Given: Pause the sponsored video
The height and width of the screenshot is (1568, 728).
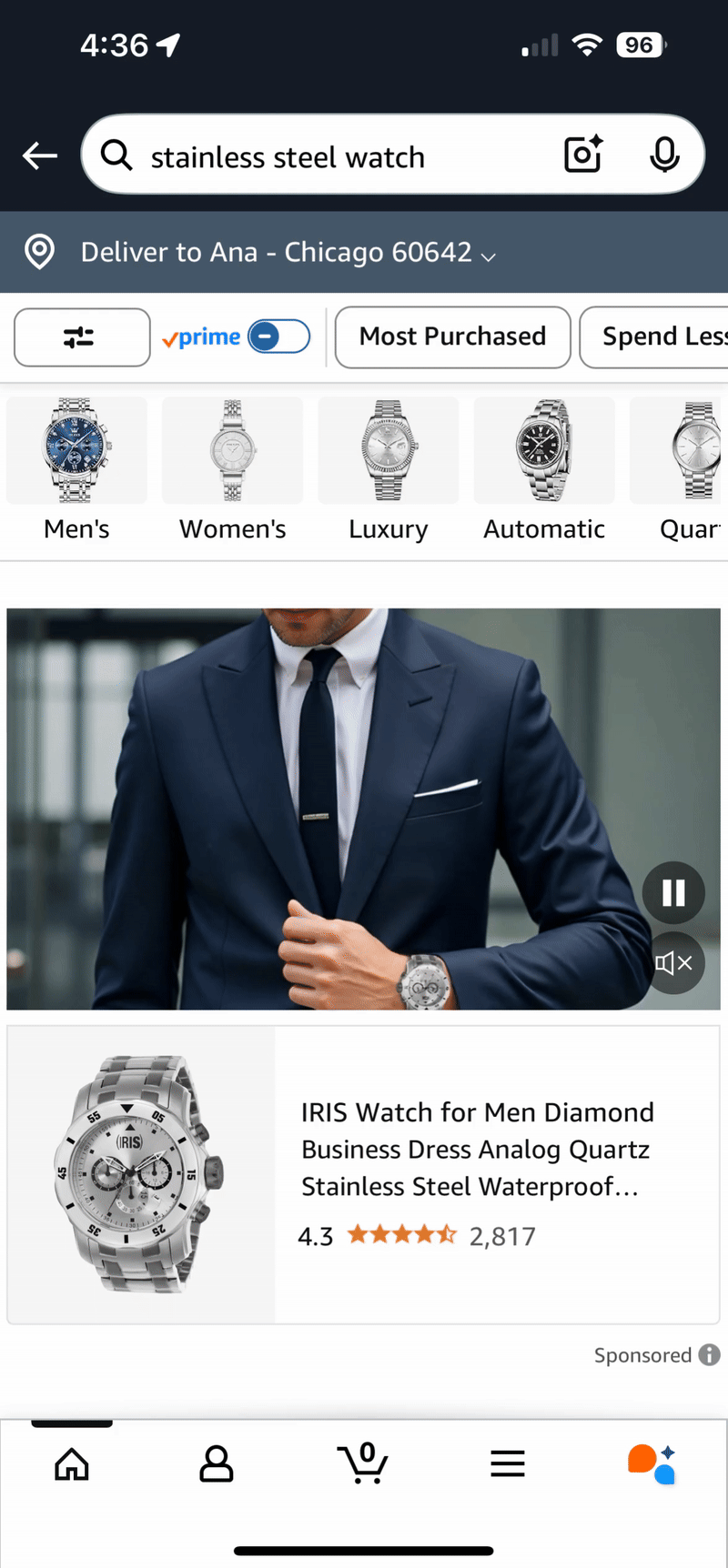Looking at the screenshot, I should 673,893.
